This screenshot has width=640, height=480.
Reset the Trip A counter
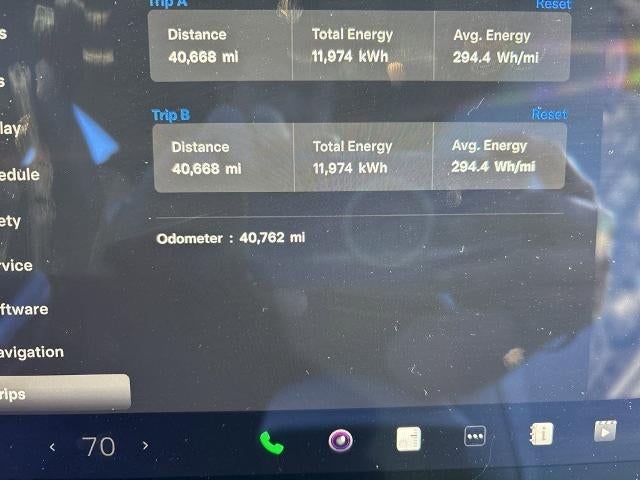click(x=553, y=4)
